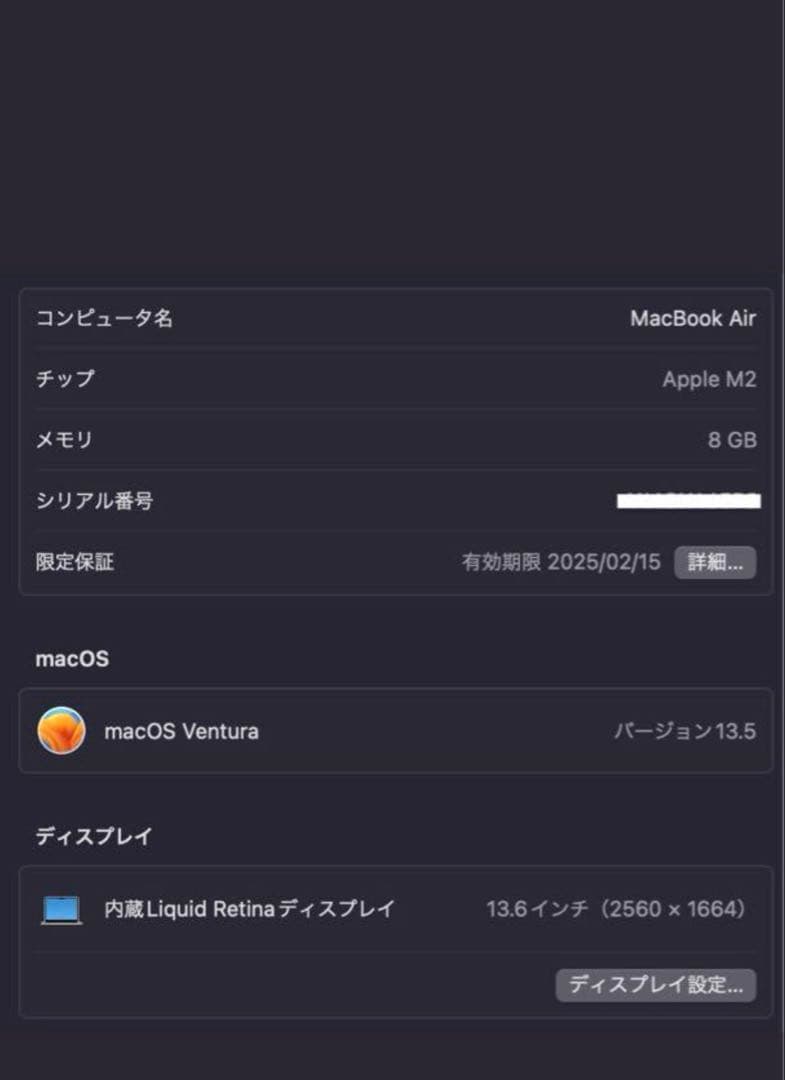Click the 内蔵Liquid Retinaディスプレイ label

[x=248, y=910]
